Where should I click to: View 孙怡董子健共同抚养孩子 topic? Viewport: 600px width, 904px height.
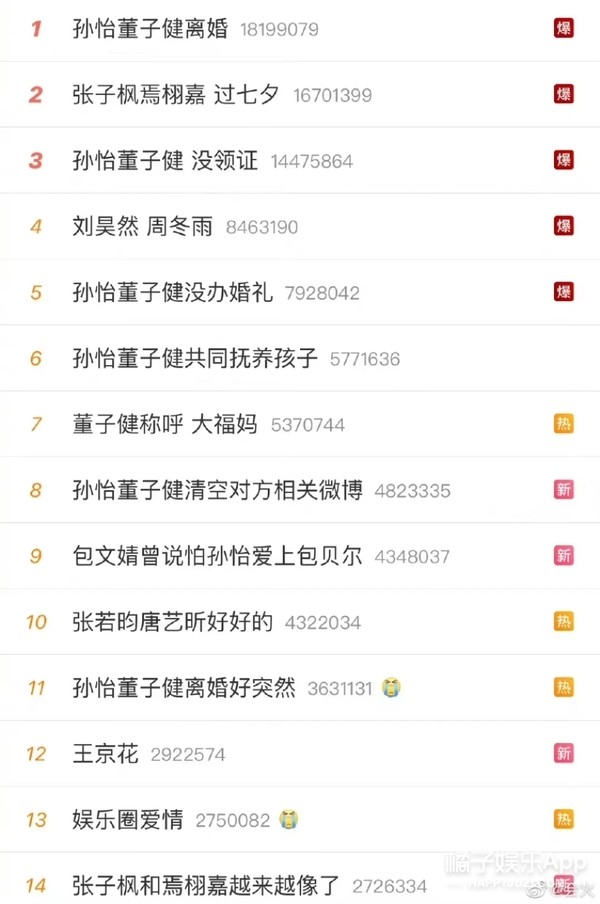point(196,358)
